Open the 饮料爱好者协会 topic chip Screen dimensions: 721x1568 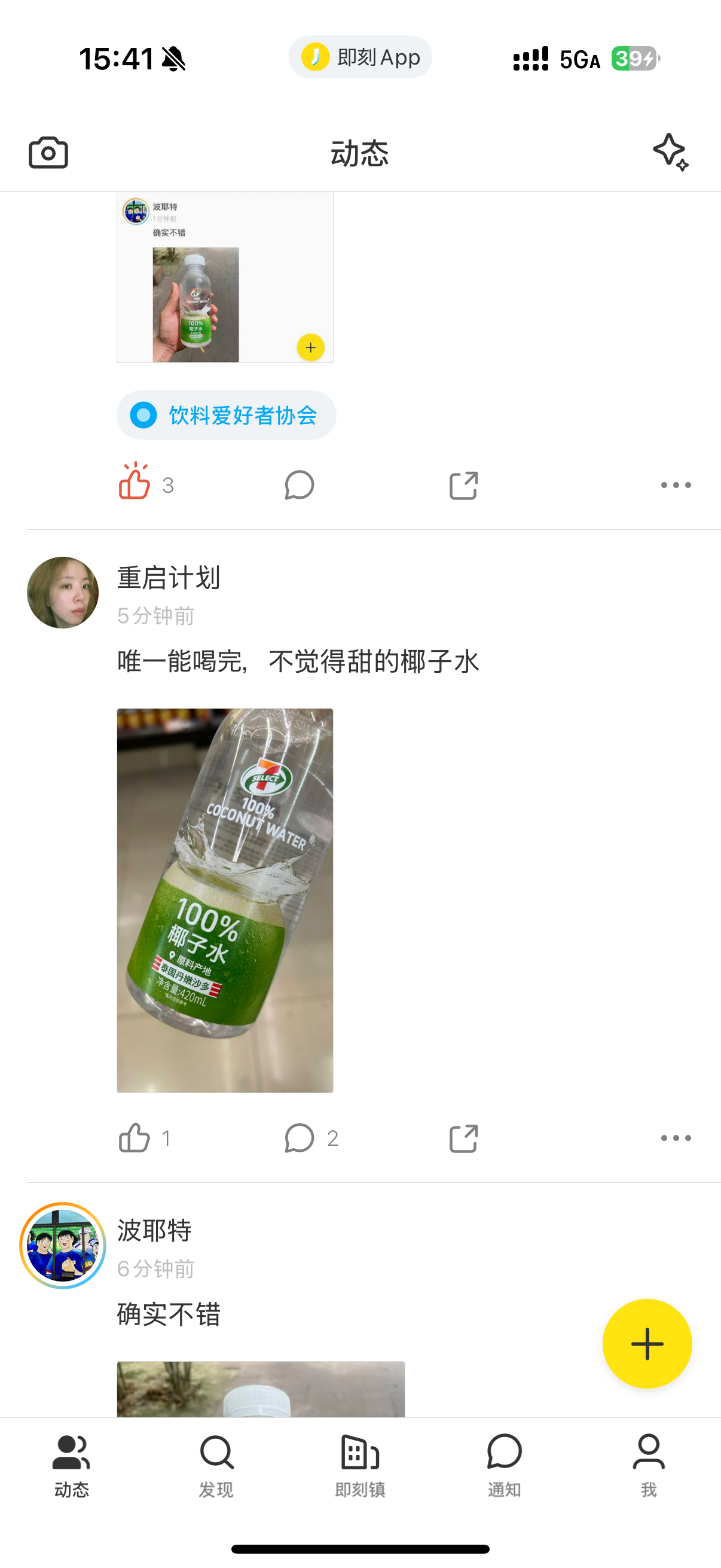[x=227, y=415]
